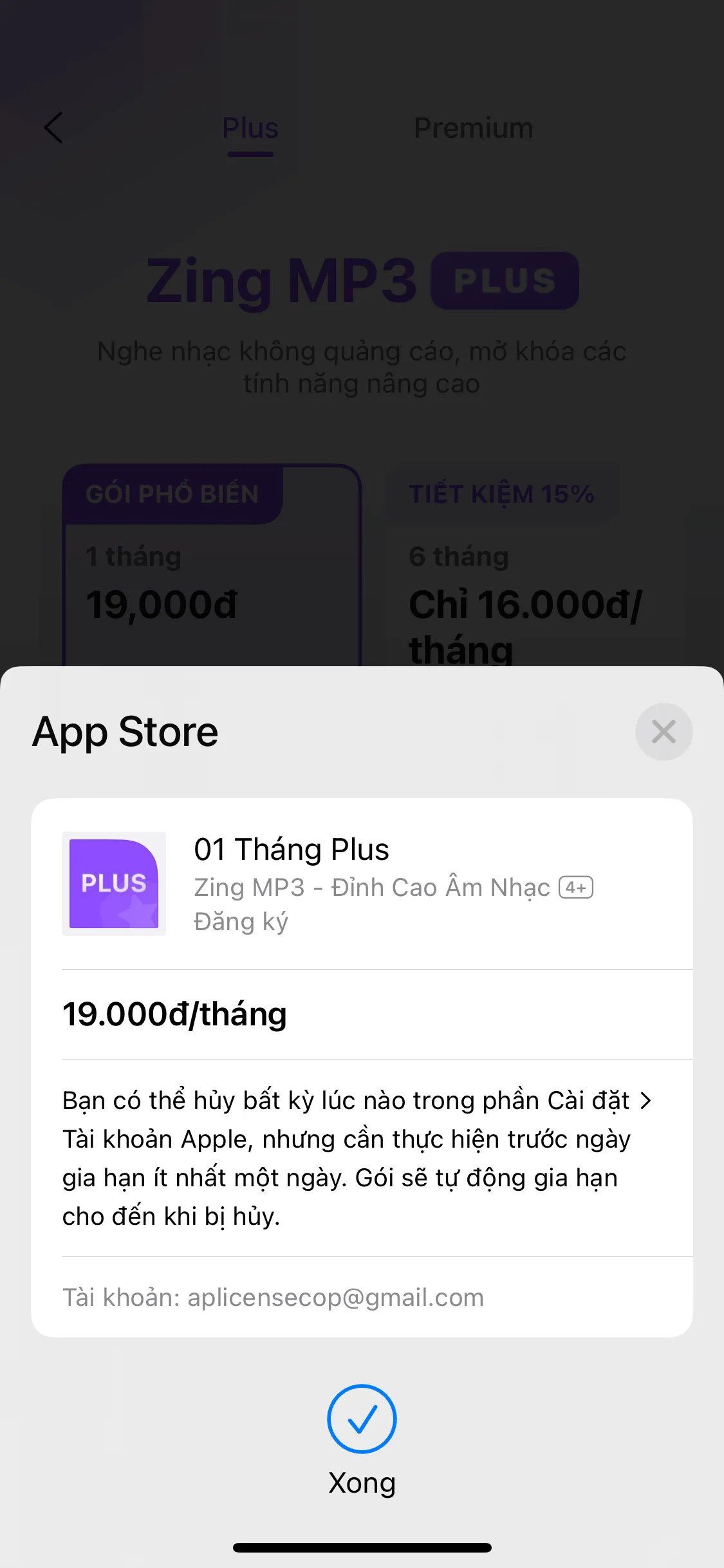The width and height of the screenshot is (724, 1568).
Task: Close the App Store purchase sheet
Action: coord(664,732)
